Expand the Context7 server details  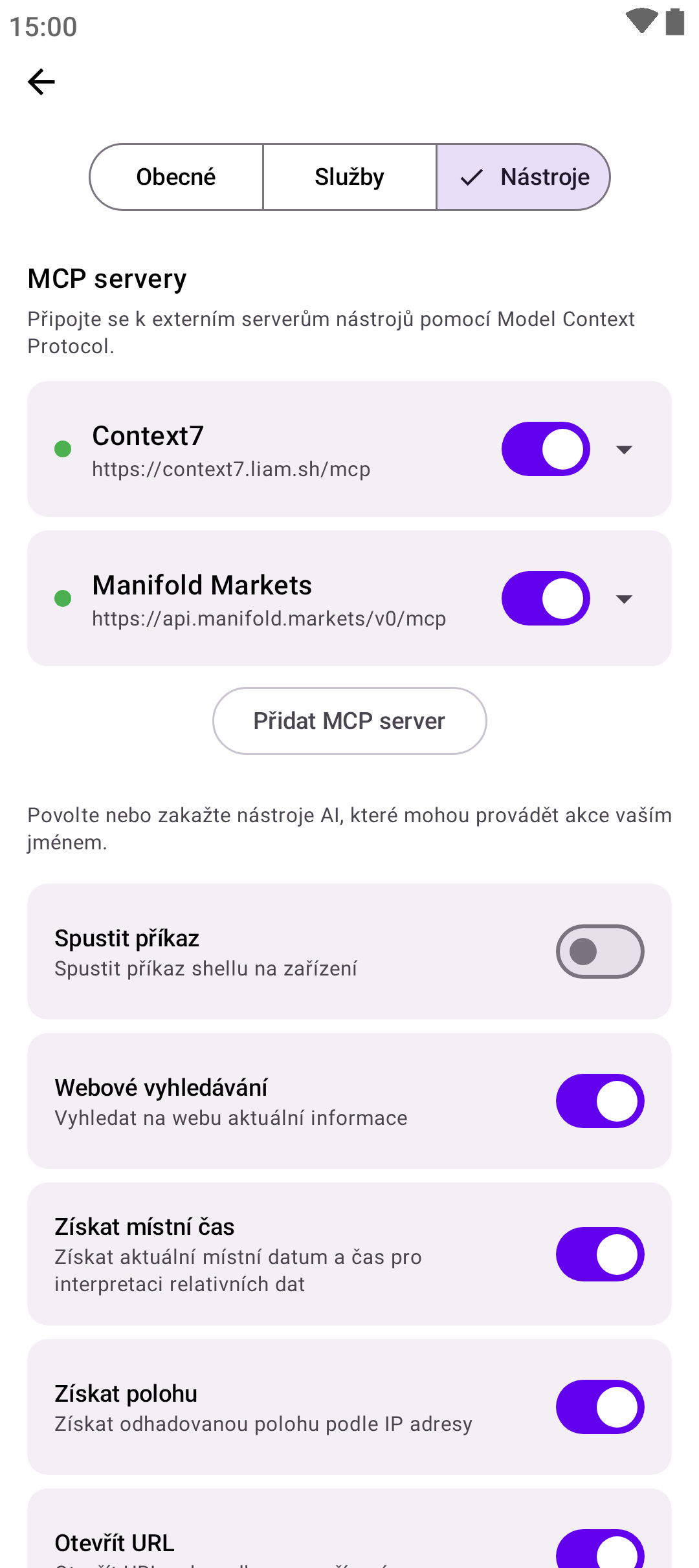pyautogui.click(x=624, y=449)
